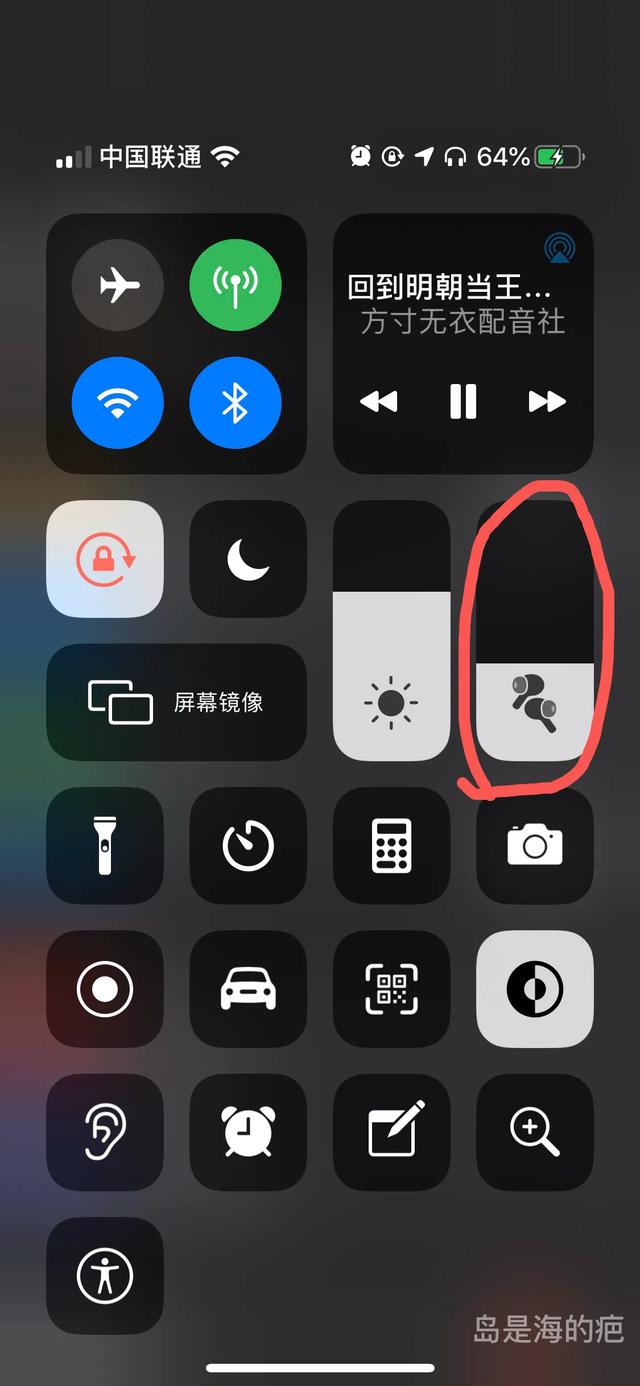Enable airplane mode
Image resolution: width=640 pixels, height=1386 pixels.
click(x=118, y=286)
